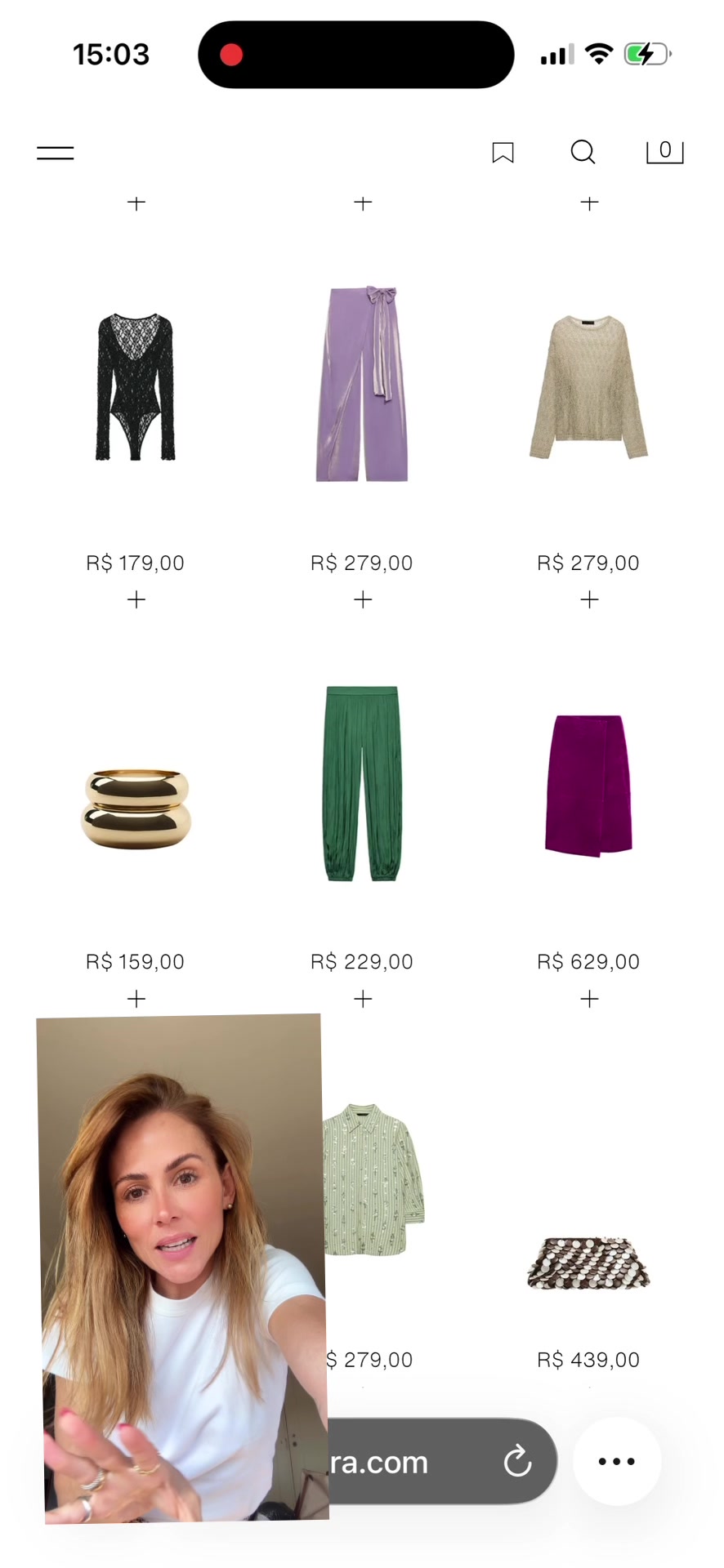Open saved items bookmark

pyautogui.click(x=503, y=153)
